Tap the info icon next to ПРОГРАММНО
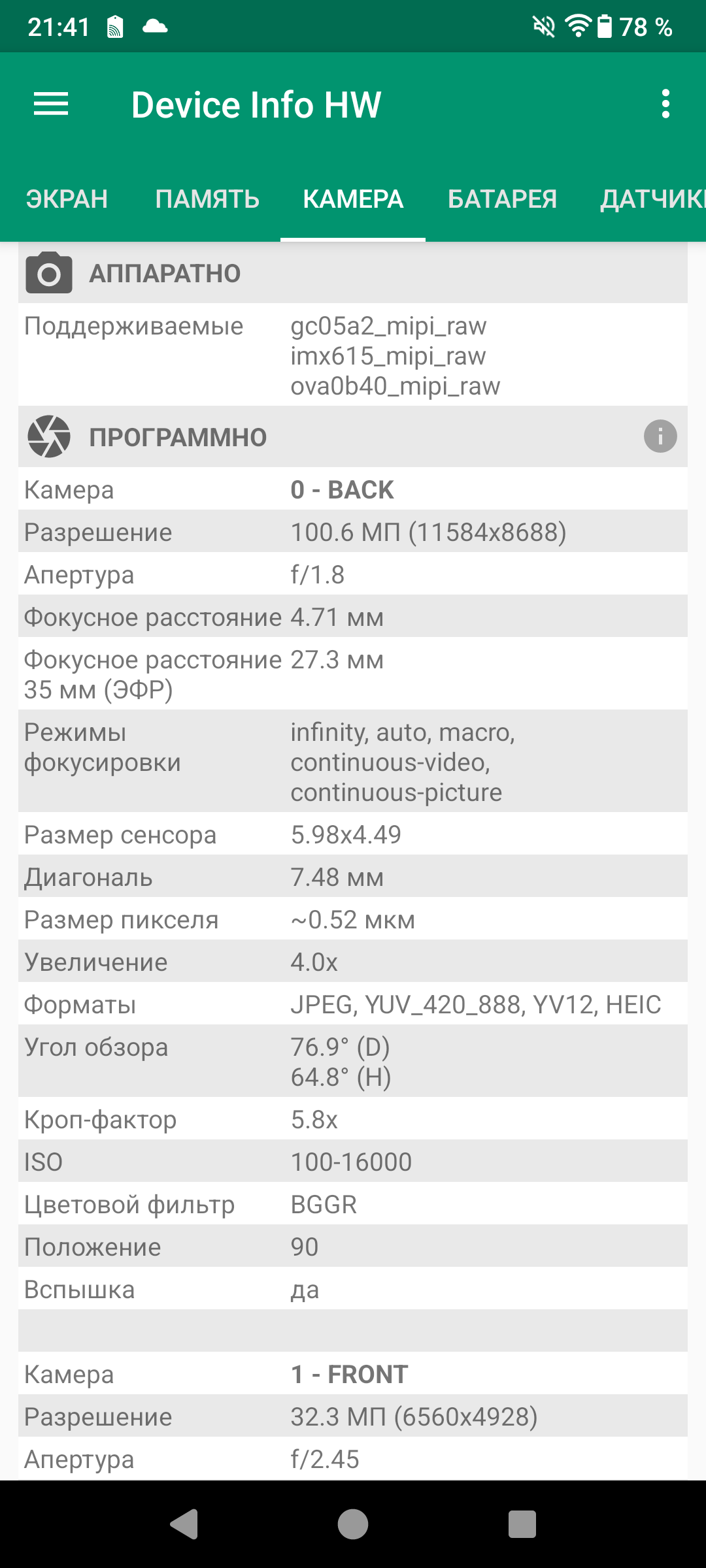 click(x=660, y=436)
